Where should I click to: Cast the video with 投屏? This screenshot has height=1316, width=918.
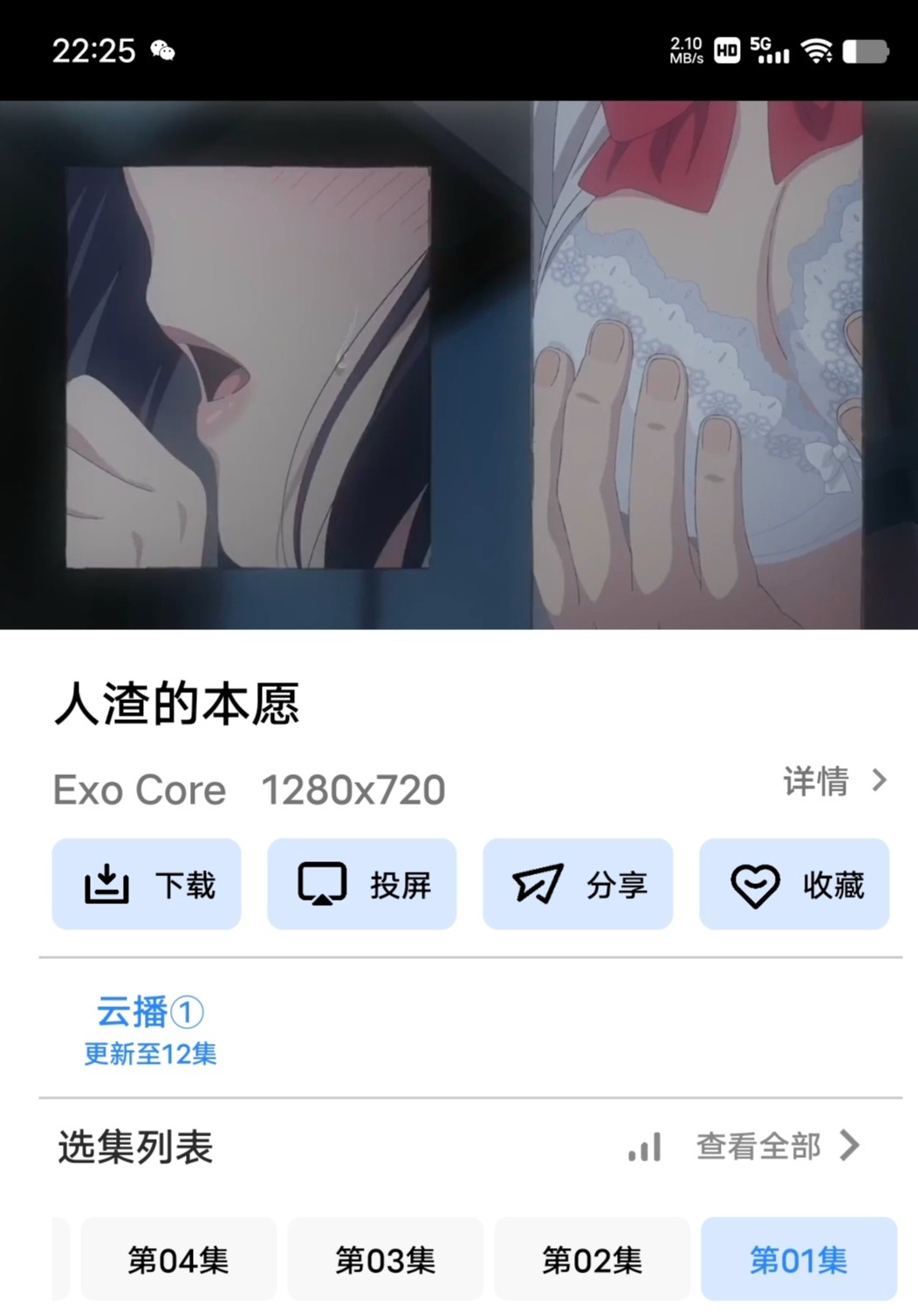pos(362,884)
